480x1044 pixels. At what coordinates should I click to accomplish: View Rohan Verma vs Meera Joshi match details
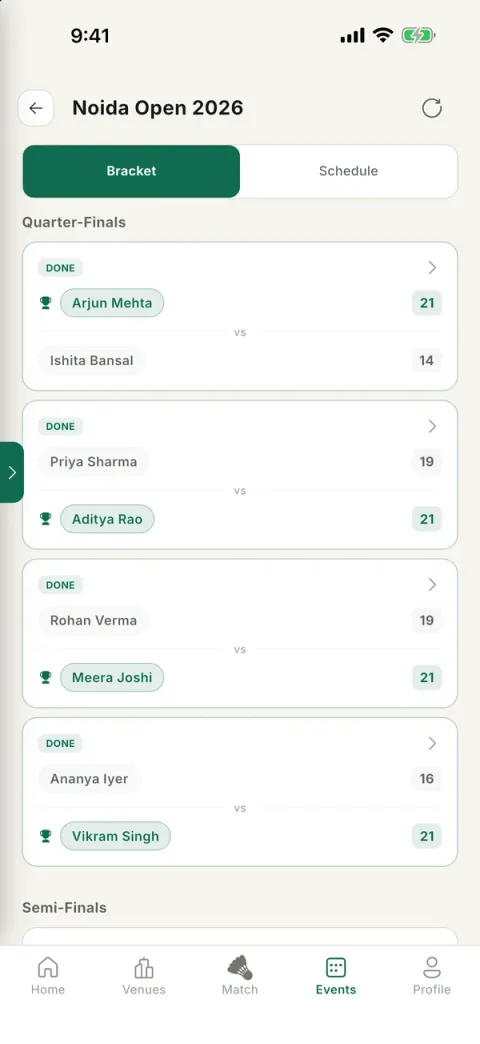[x=240, y=633]
